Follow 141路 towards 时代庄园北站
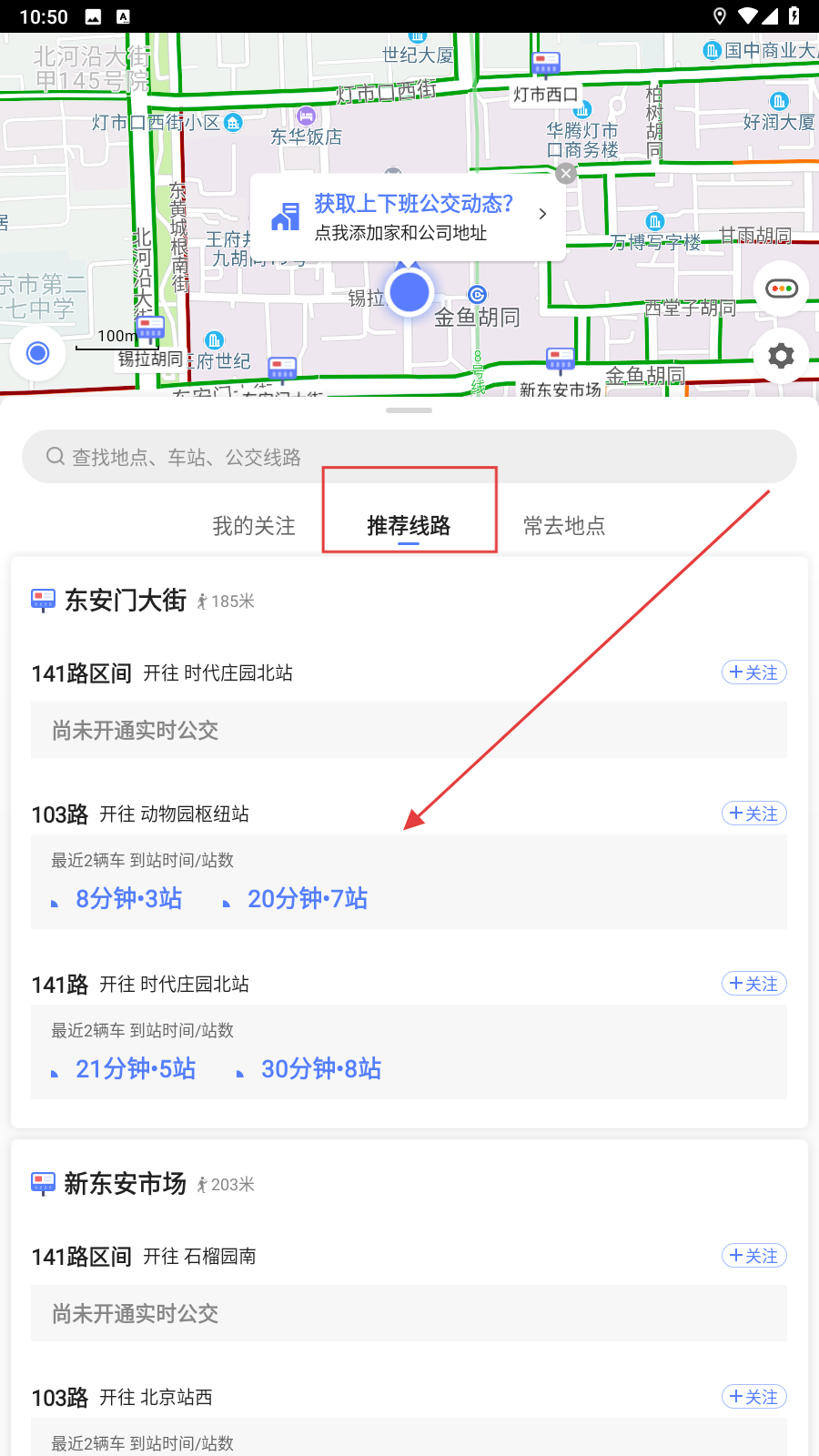Image resolution: width=819 pixels, height=1456 pixels. pyautogui.click(x=753, y=984)
